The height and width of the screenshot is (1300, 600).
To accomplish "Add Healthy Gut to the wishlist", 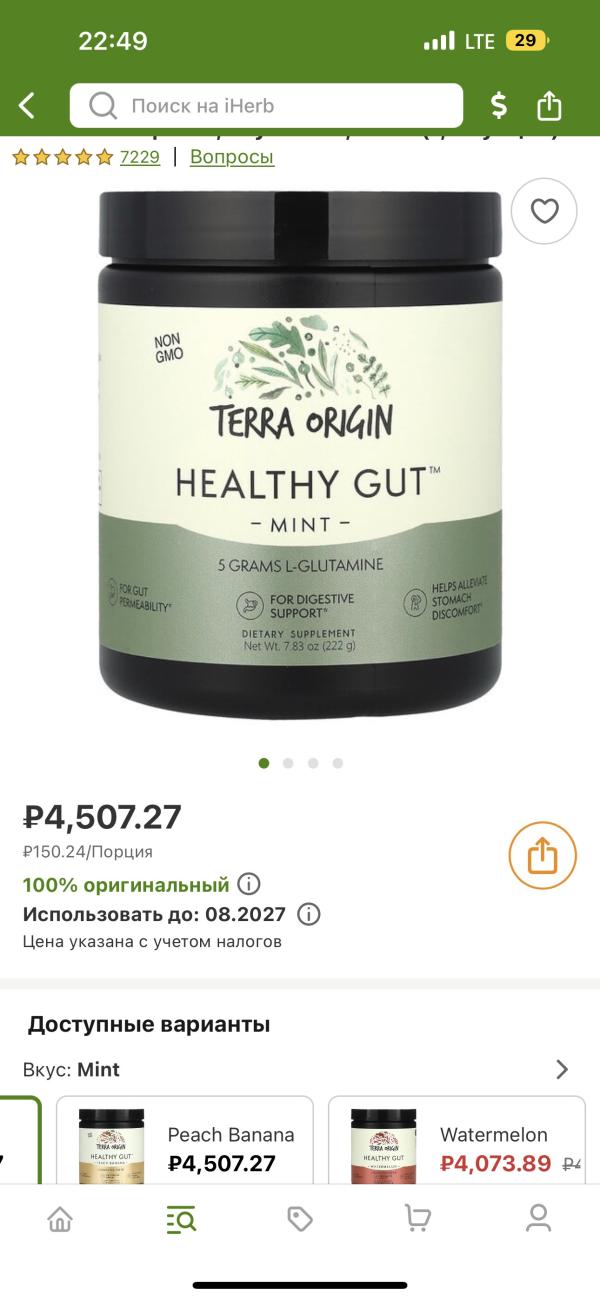I will tap(544, 211).
